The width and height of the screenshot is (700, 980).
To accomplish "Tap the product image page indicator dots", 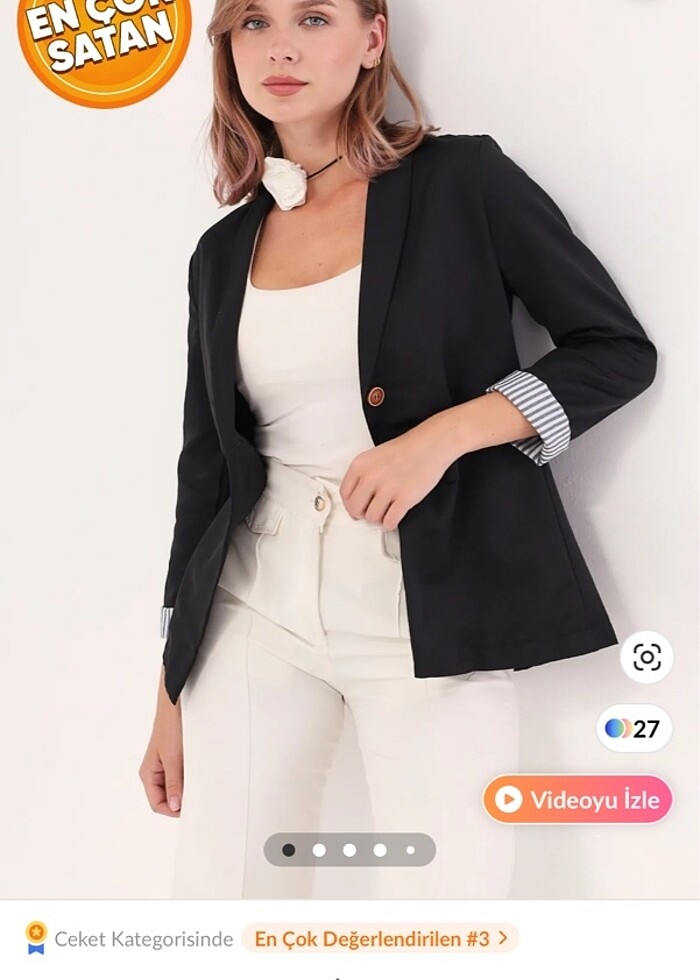I will click(x=349, y=850).
